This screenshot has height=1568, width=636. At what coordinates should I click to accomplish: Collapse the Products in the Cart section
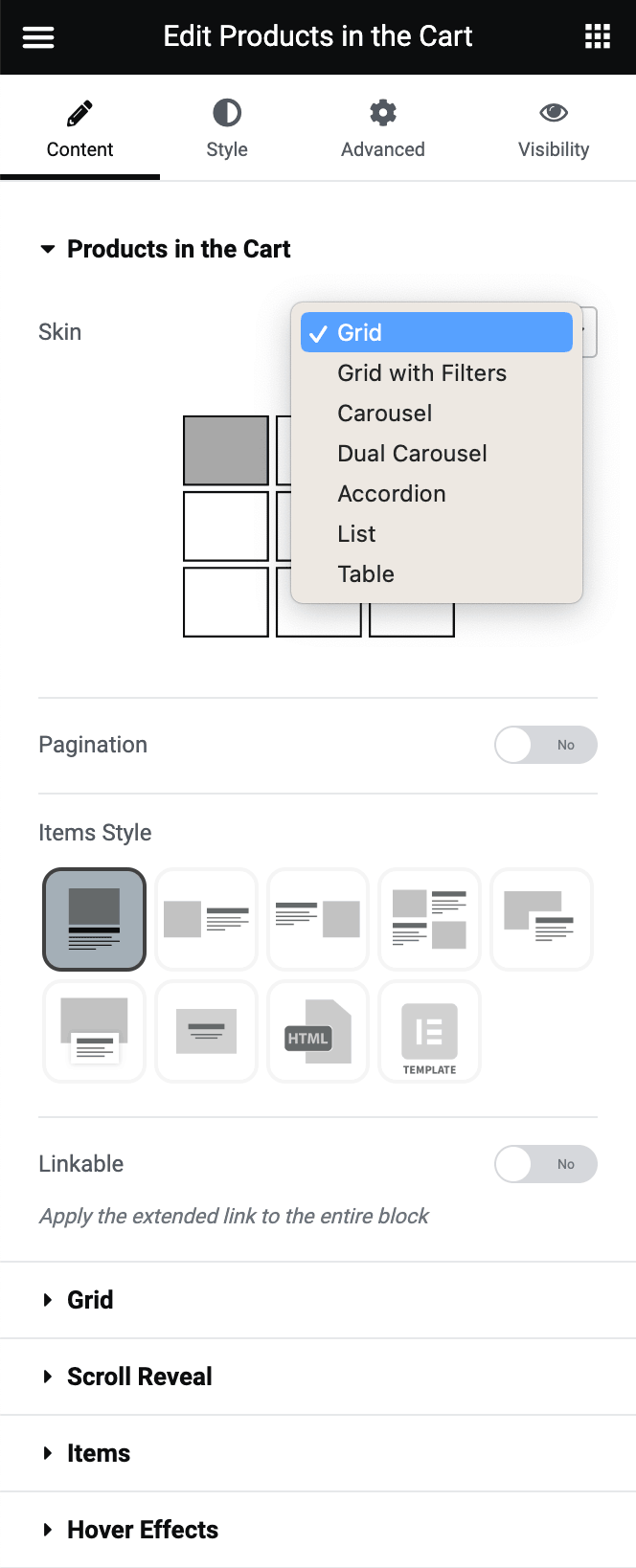click(178, 249)
